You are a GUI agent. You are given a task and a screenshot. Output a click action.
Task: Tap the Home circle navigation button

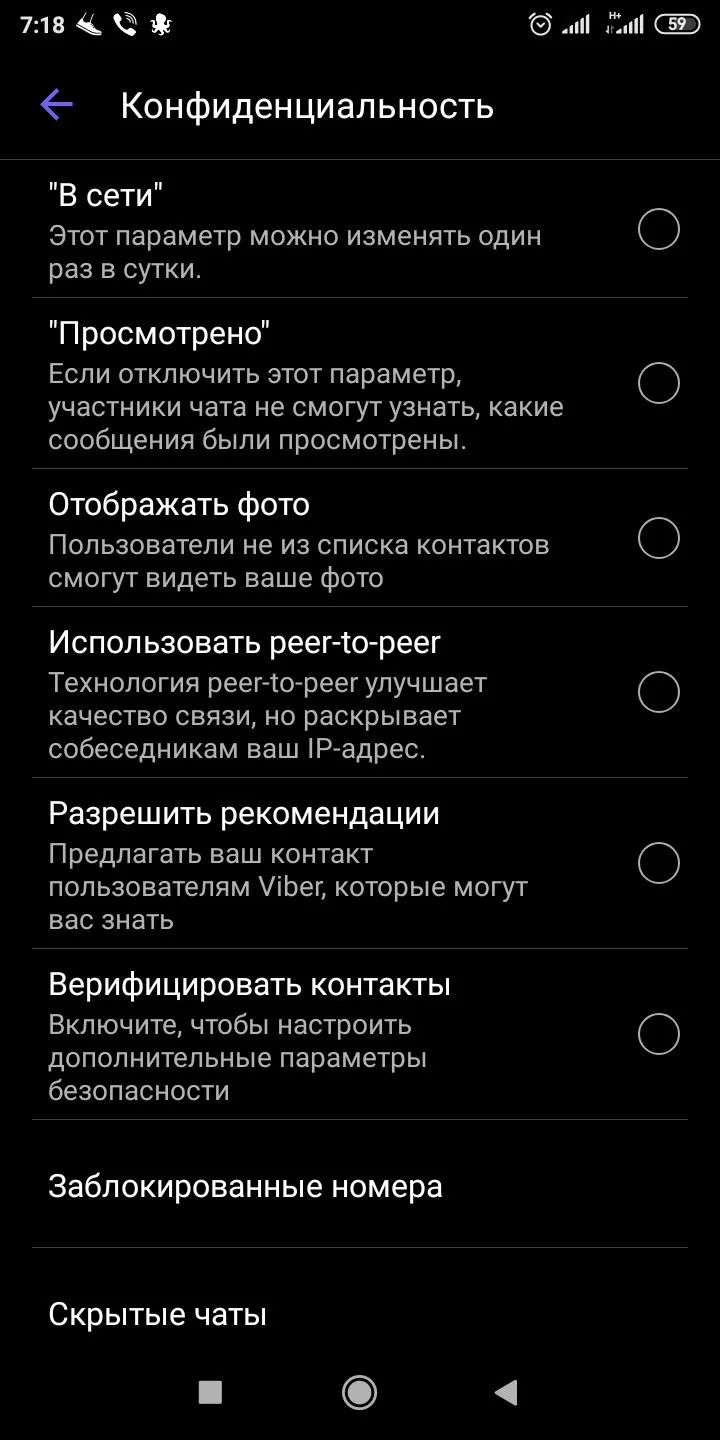(x=359, y=1391)
